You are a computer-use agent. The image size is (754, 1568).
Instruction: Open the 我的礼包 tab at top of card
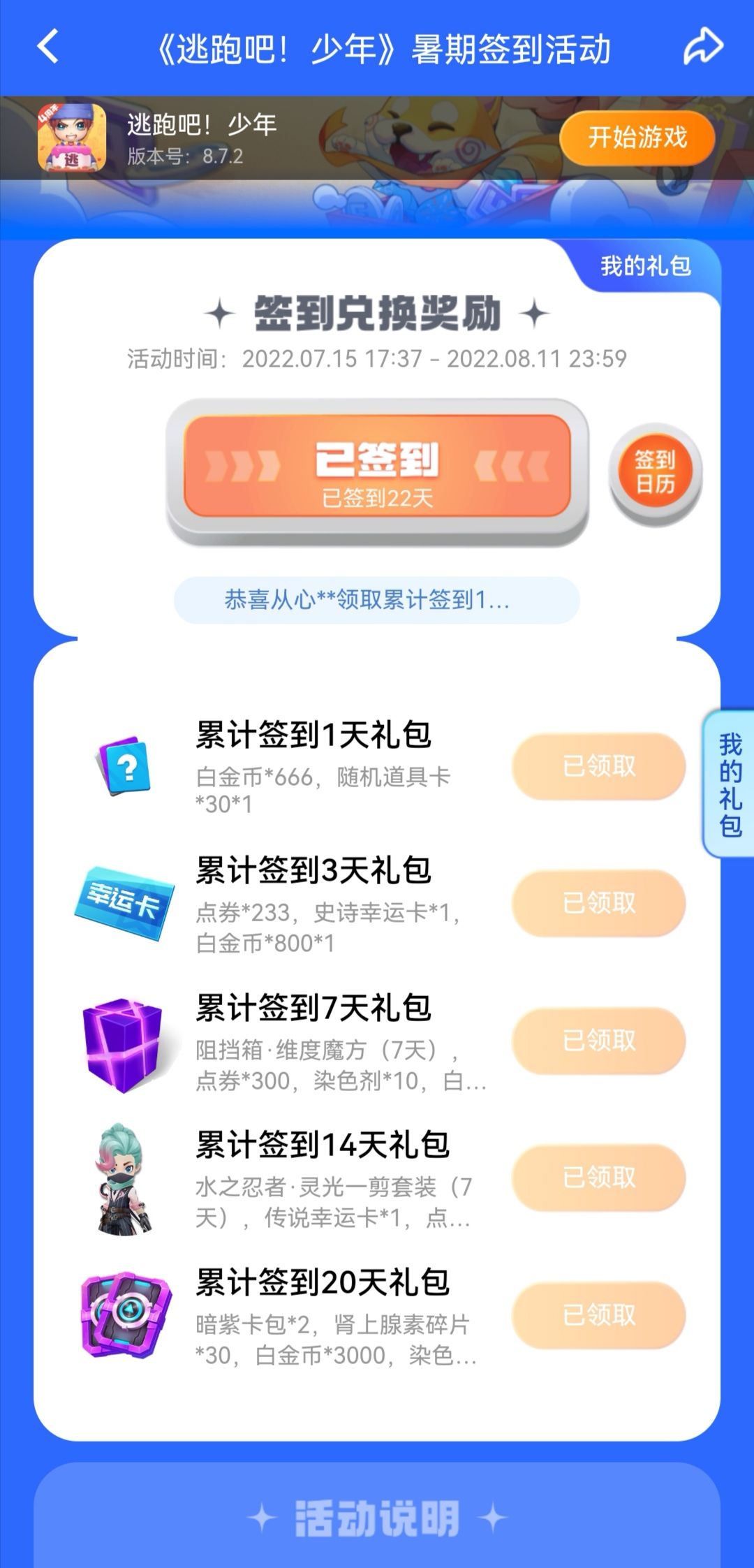(x=646, y=265)
